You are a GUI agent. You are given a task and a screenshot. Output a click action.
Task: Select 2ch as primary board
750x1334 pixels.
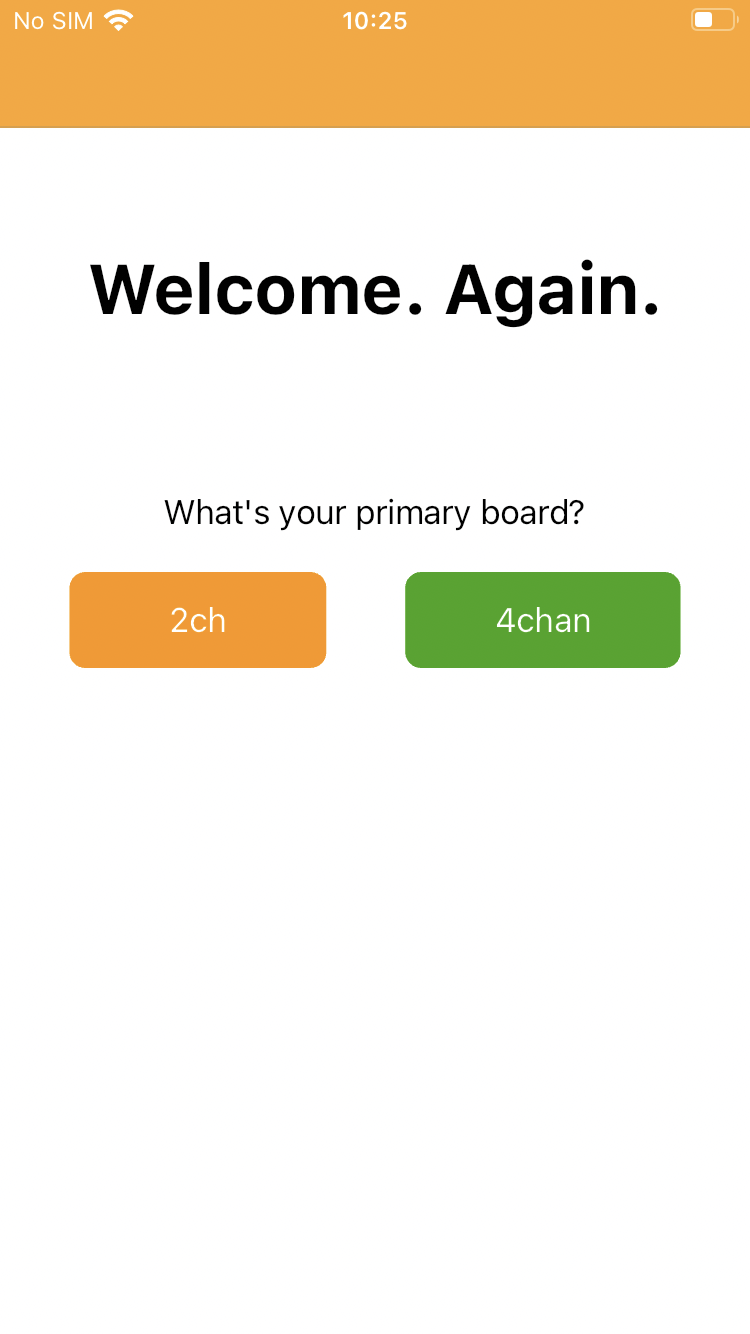point(198,620)
